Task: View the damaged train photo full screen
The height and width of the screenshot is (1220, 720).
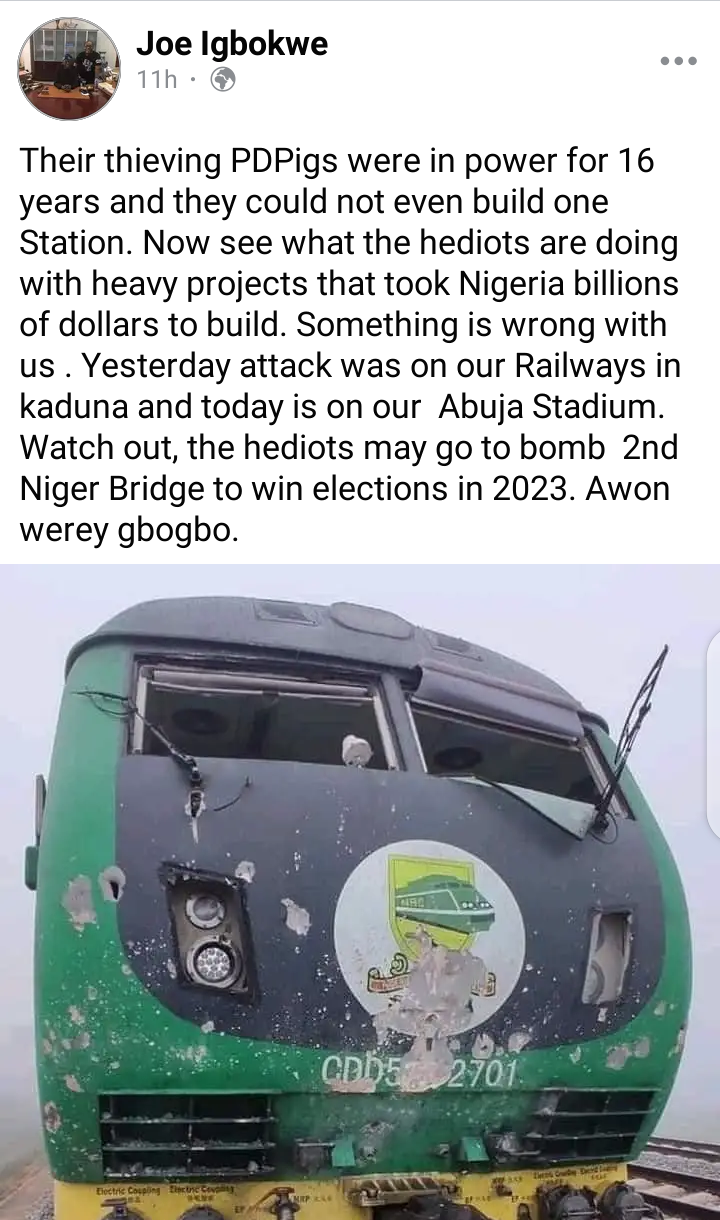Action: click(x=360, y=890)
